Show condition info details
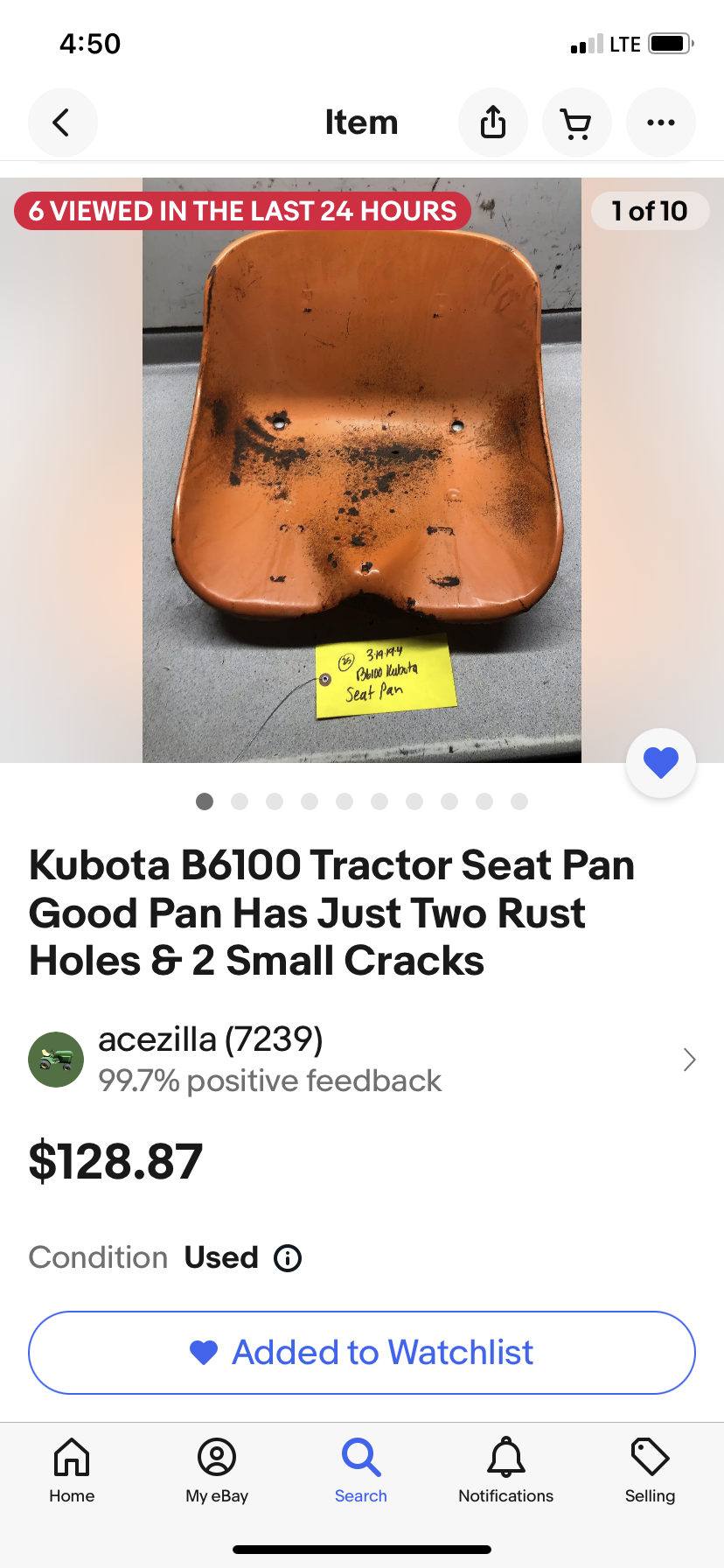The width and height of the screenshot is (724, 1568). 288,1258
